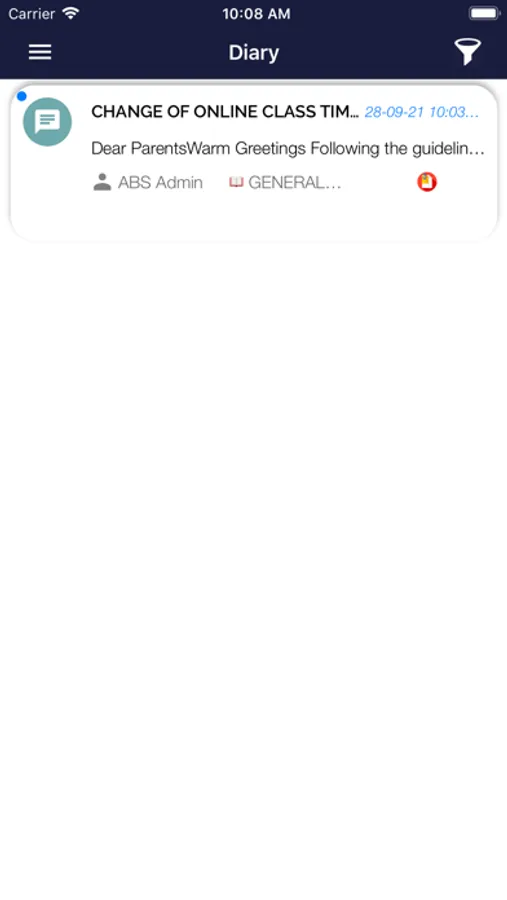
Task: Open the filter funnel
Action: click(467, 52)
